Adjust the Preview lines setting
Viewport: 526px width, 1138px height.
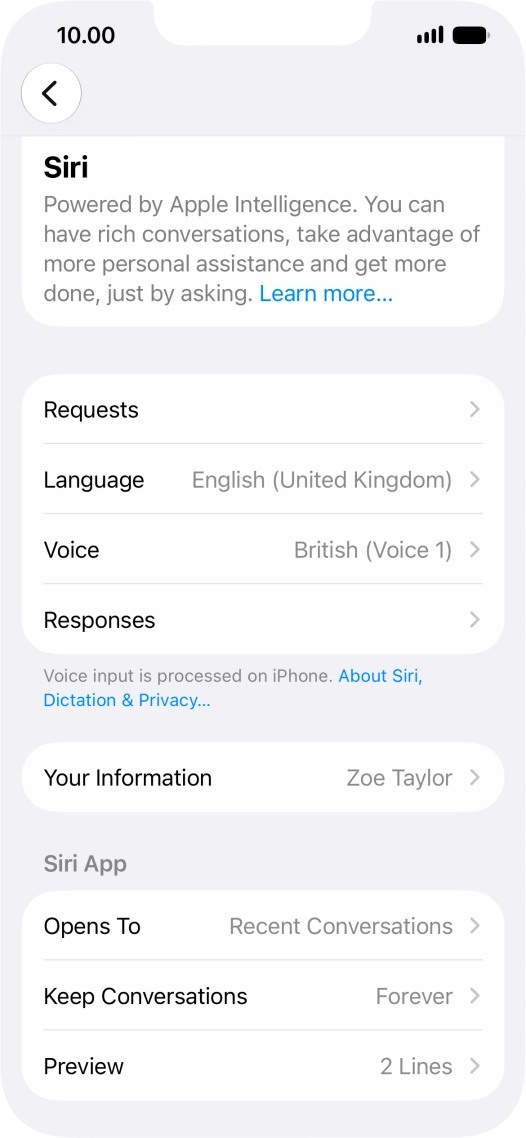pyautogui.click(x=263, y=1066)
